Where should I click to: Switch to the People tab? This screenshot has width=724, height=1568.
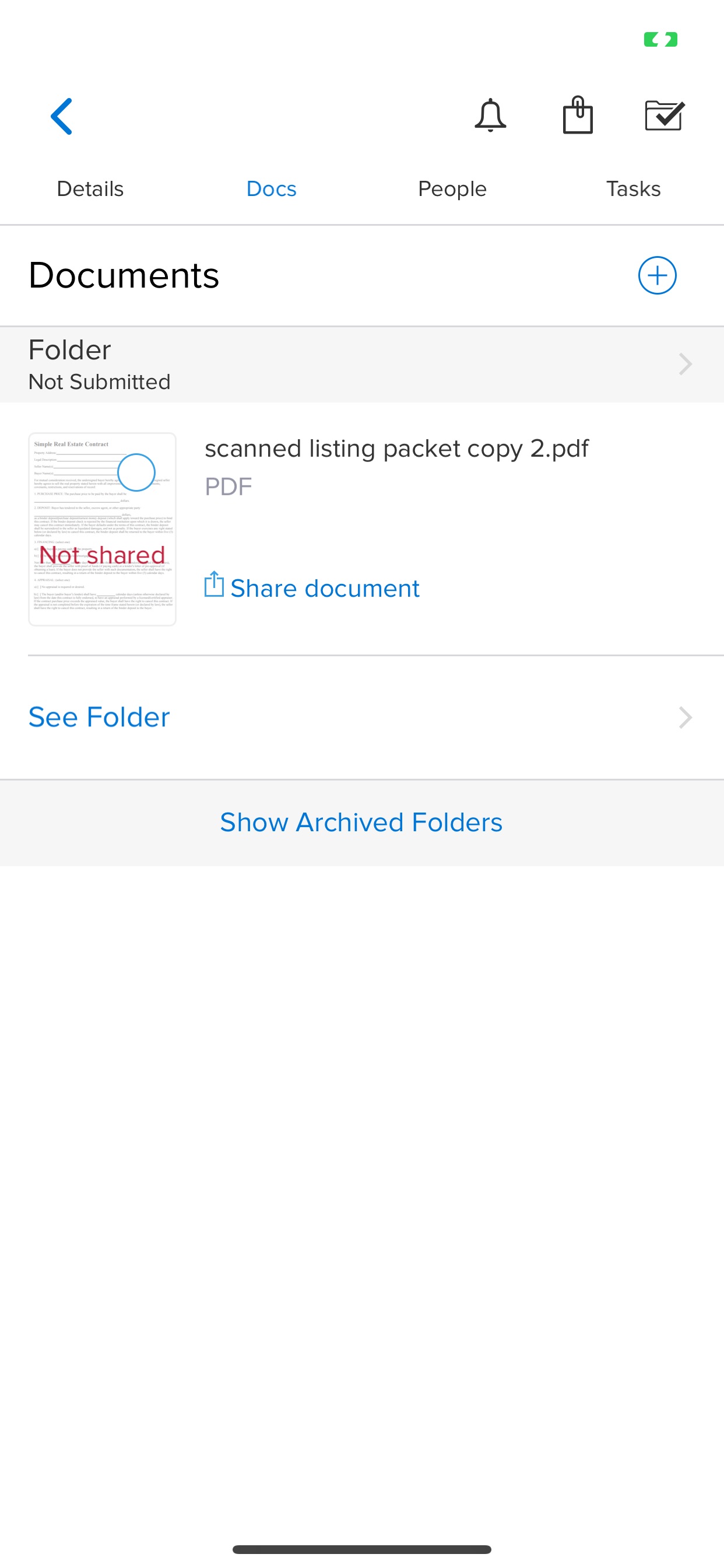point(452,188)
